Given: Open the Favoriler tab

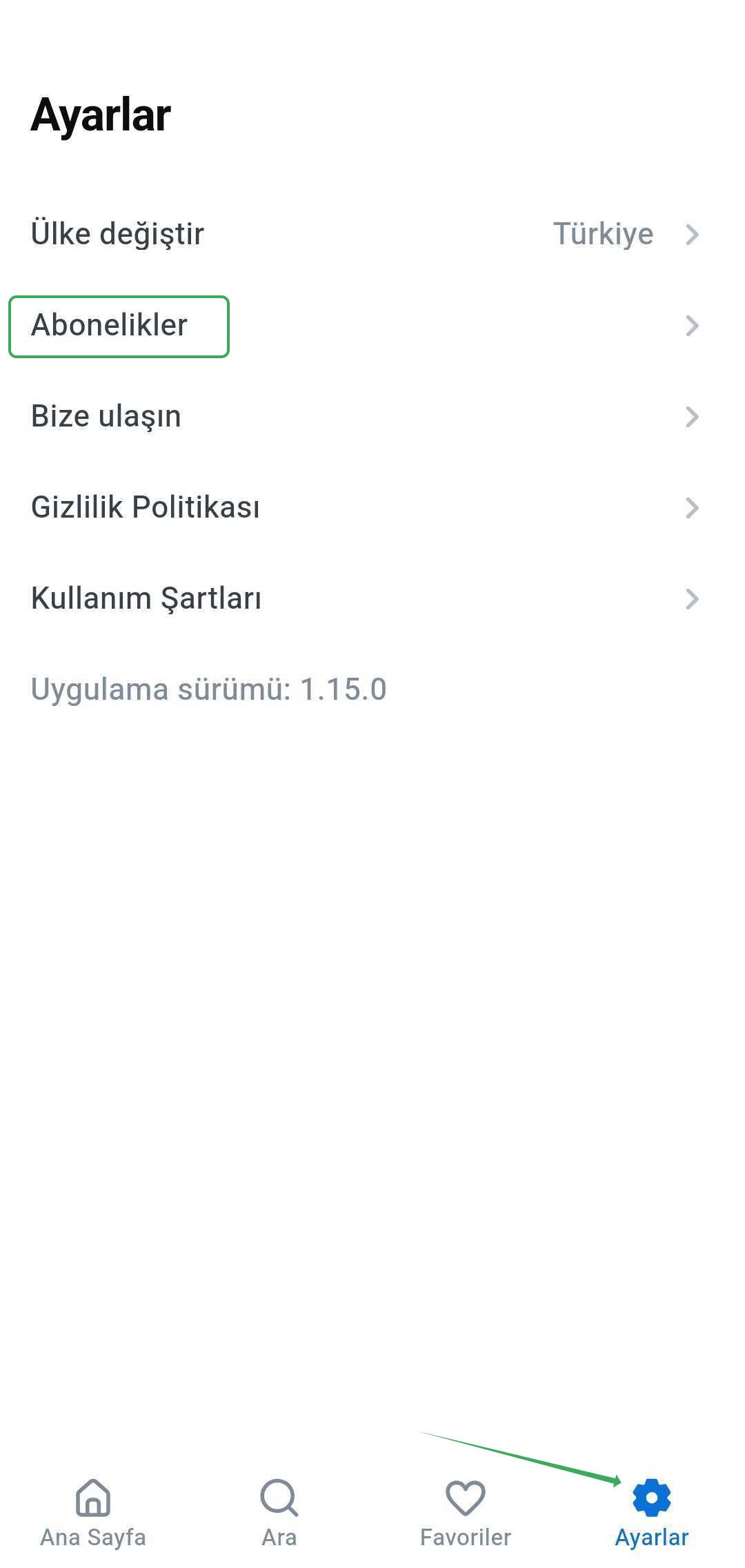Looking at the screenshot, I should [466, 1511].
